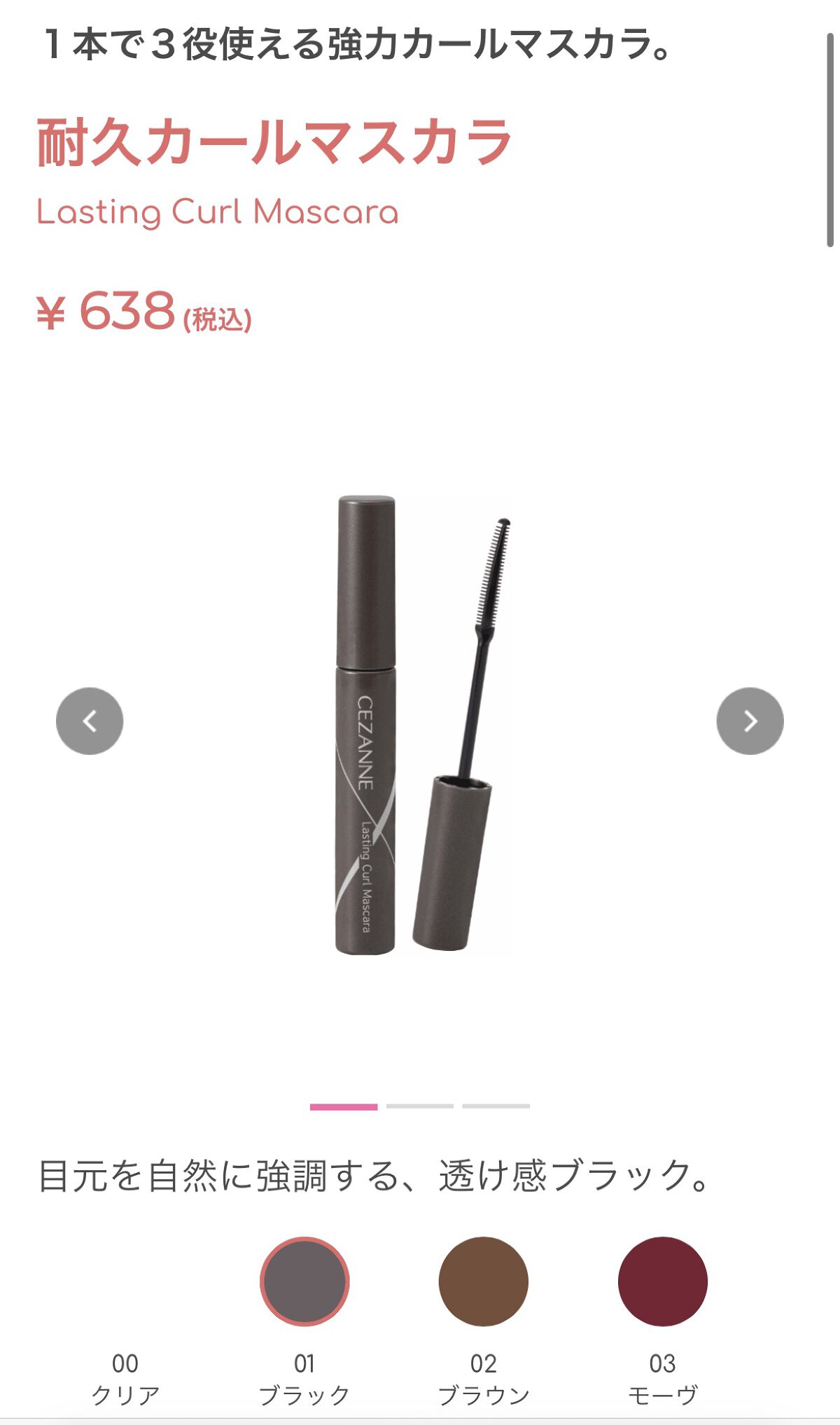Screen dimensions: 840x1425
Task: Show the next product image
Action: point(750,721)
